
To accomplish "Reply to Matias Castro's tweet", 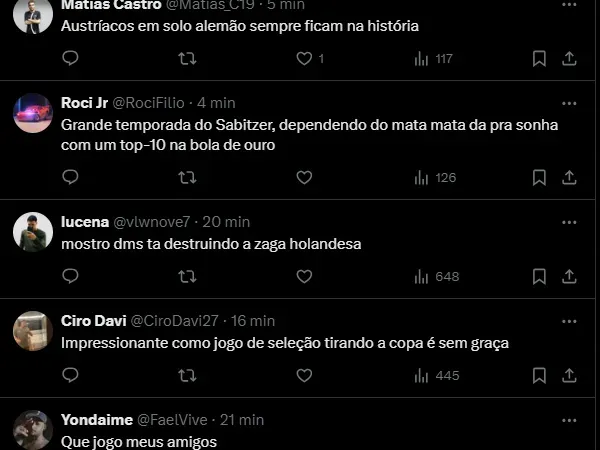I will 70,59.
